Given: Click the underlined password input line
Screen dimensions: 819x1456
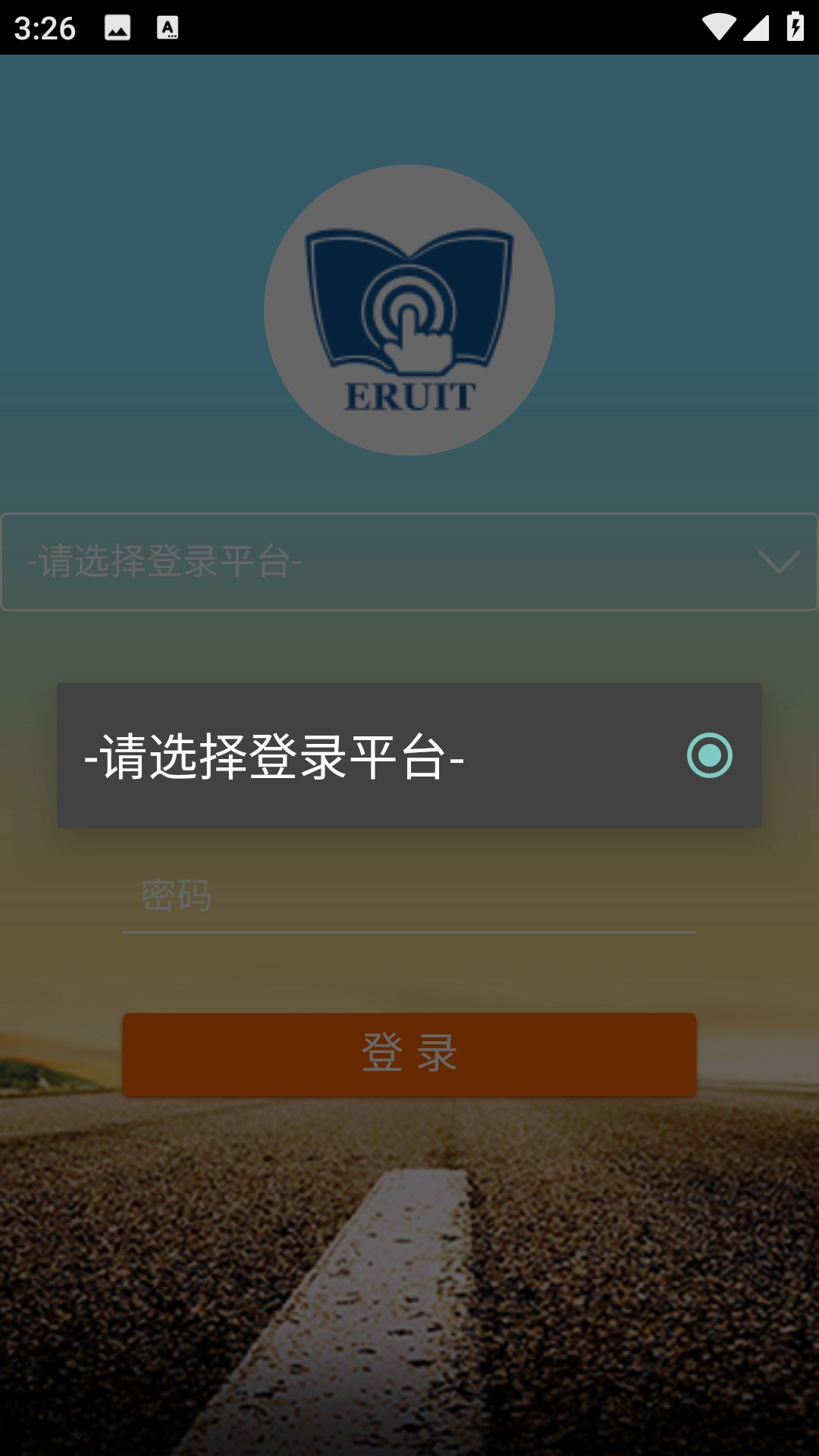Looking at the screenshot, I should [x=409, y=931].
